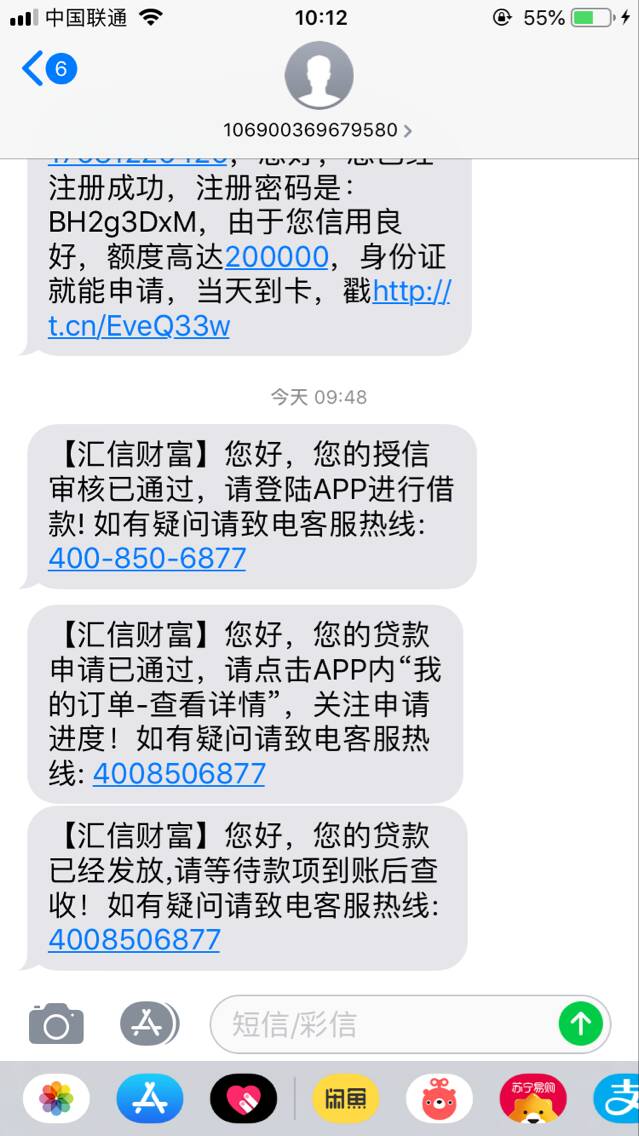Open contact details for 106900369679580
Image resolution: width=639 pixels, height=1136 pixels.
[318, 130]
